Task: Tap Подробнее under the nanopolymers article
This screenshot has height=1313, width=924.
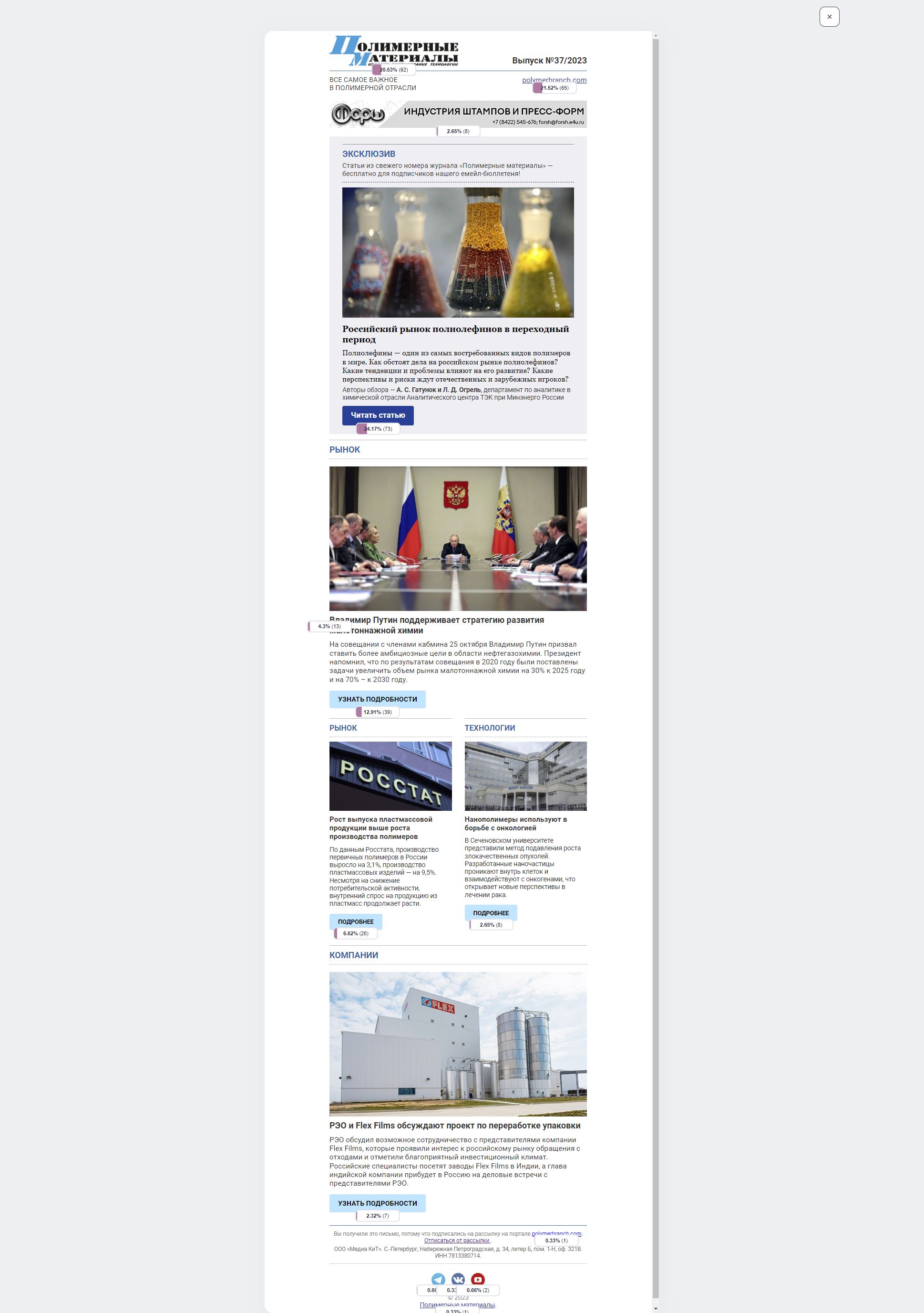Action: [490, 913]
